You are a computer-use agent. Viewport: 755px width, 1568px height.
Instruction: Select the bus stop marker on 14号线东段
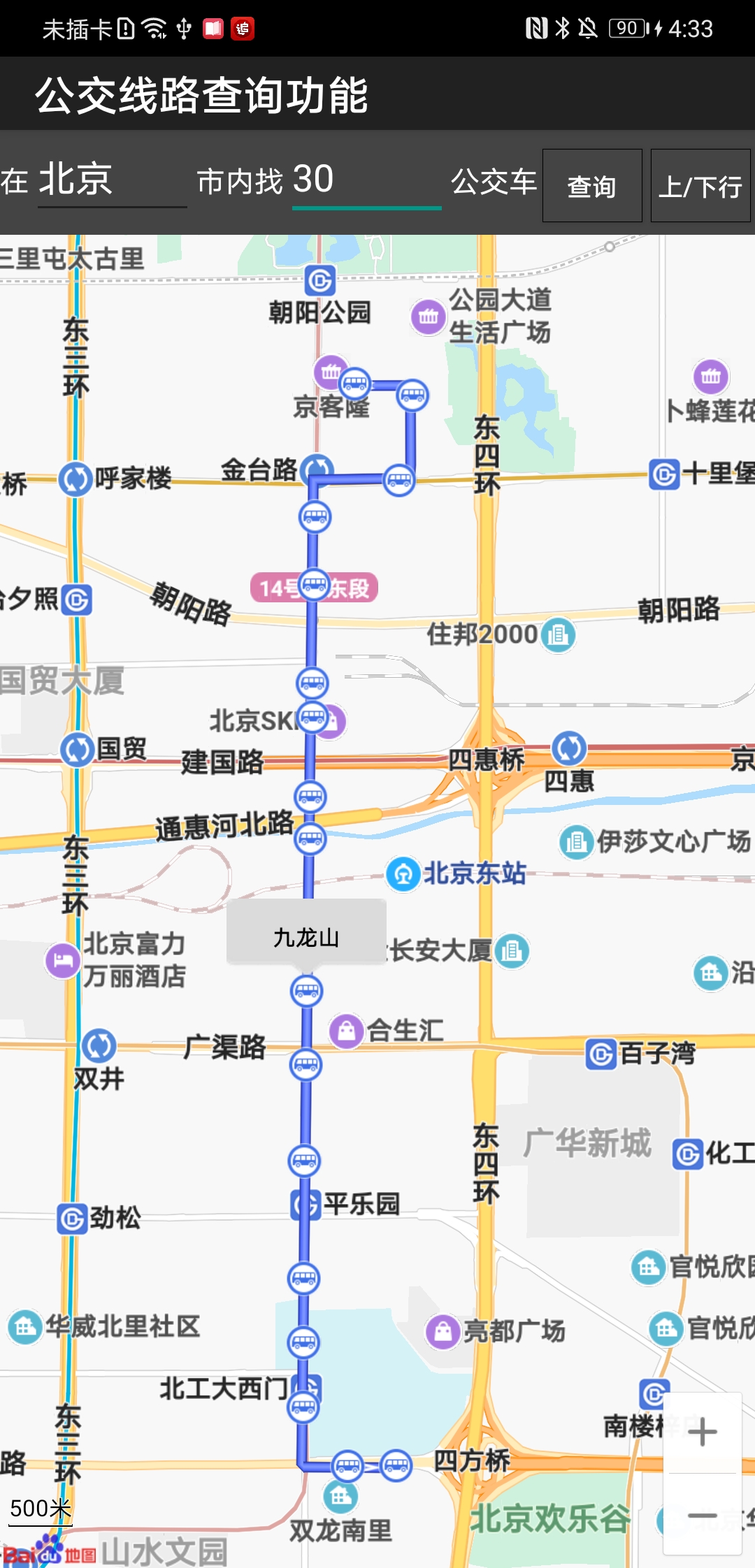click(x=314, y=584)
